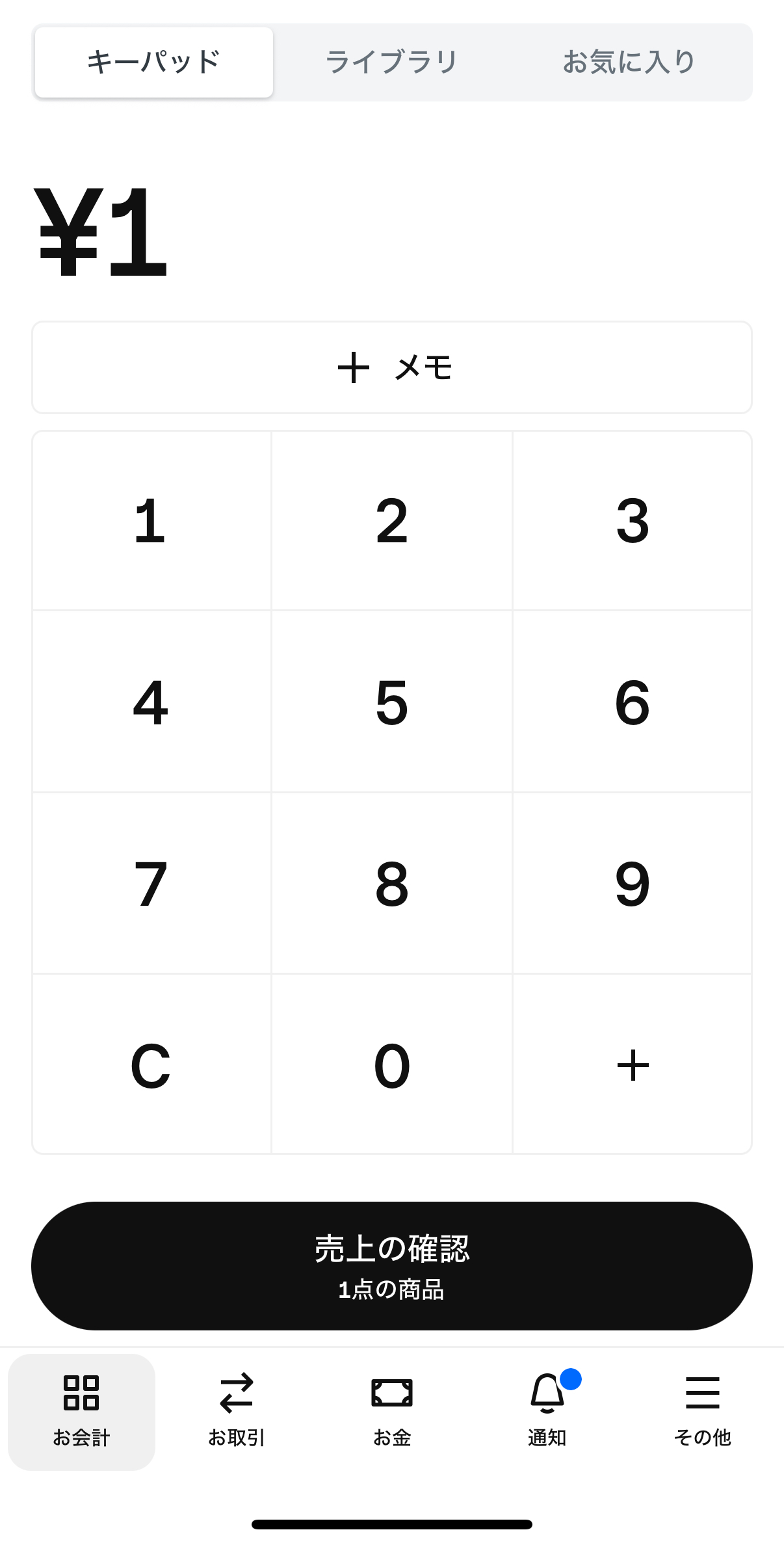Tap number 0 on the keypad

click(x=391, y=1064)
